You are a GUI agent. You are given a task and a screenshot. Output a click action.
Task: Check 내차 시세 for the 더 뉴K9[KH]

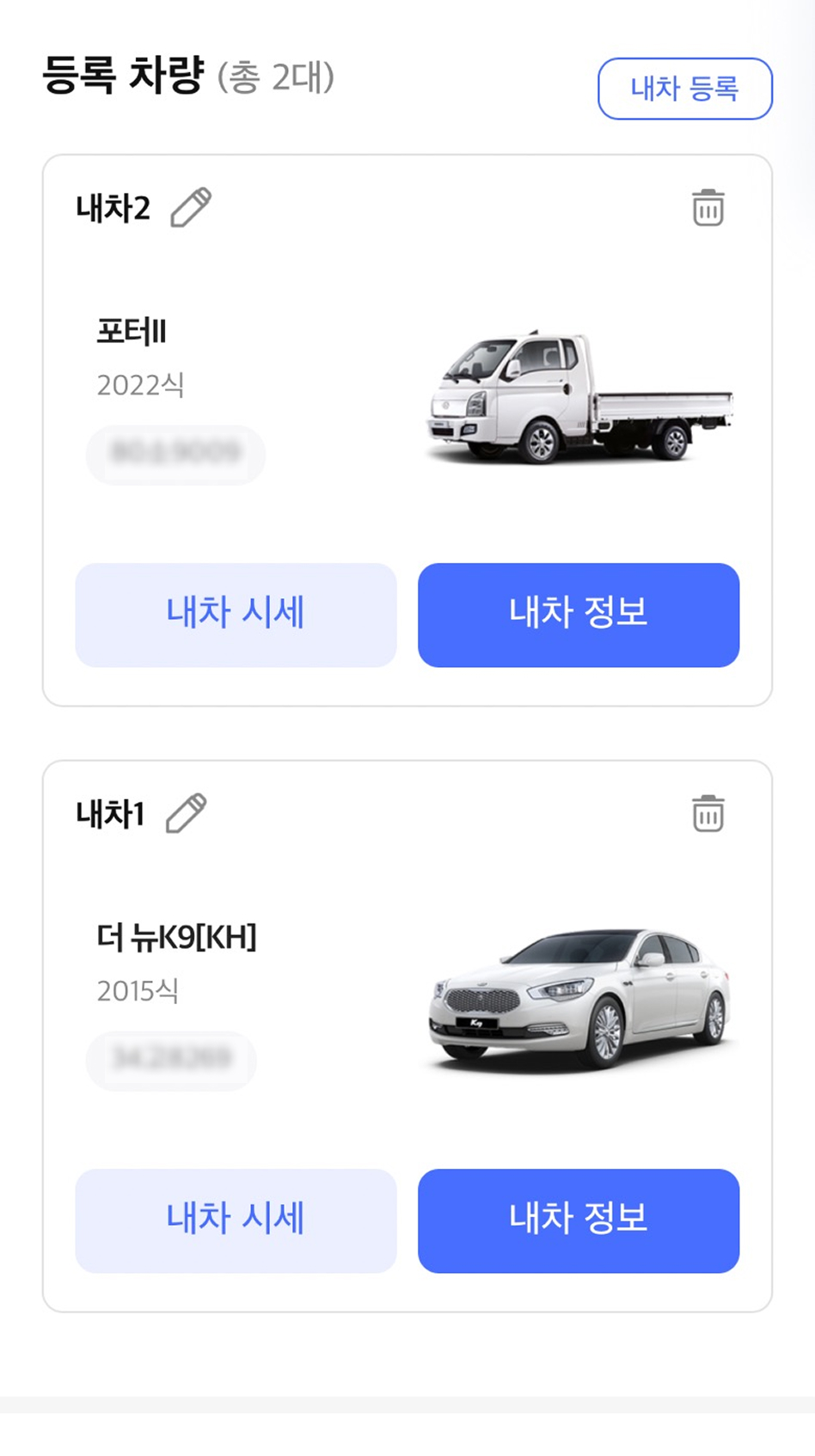point(236,1220)
